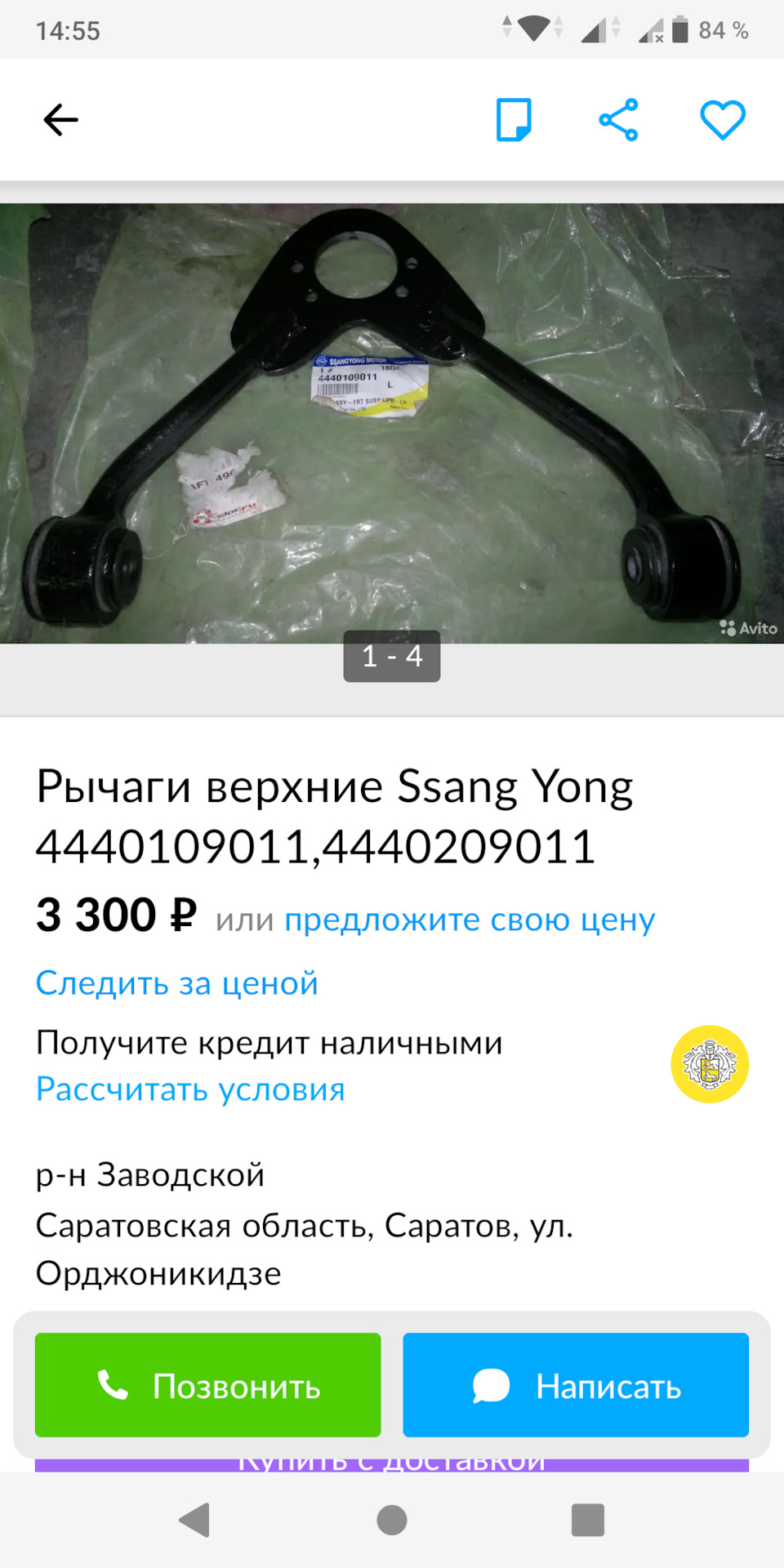Save listing using the bookmark icon
784x1568 pixels.
point(514,119)
